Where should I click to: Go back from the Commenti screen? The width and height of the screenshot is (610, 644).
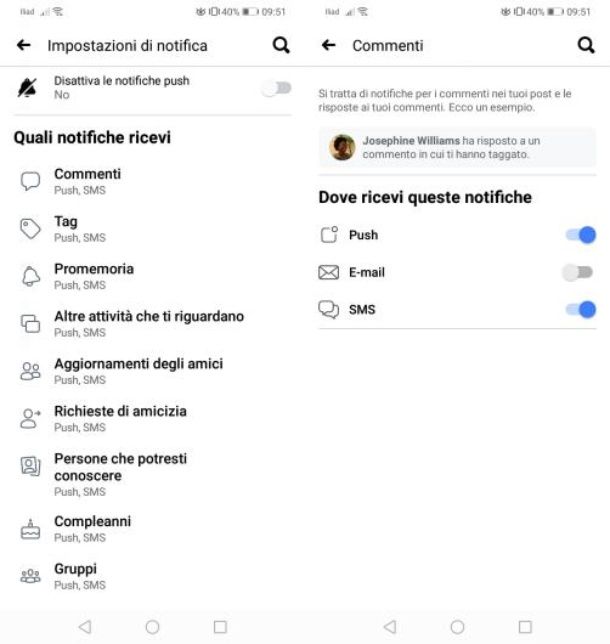[x=328, y=46]
